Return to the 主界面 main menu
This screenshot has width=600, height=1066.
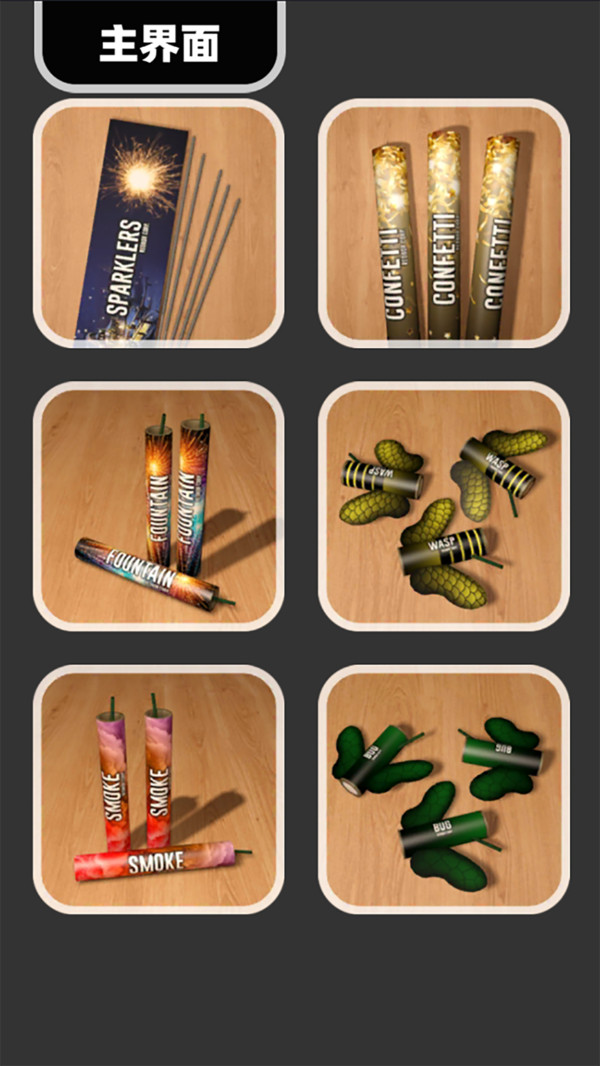pyautogui.click(x=160, y=45)
